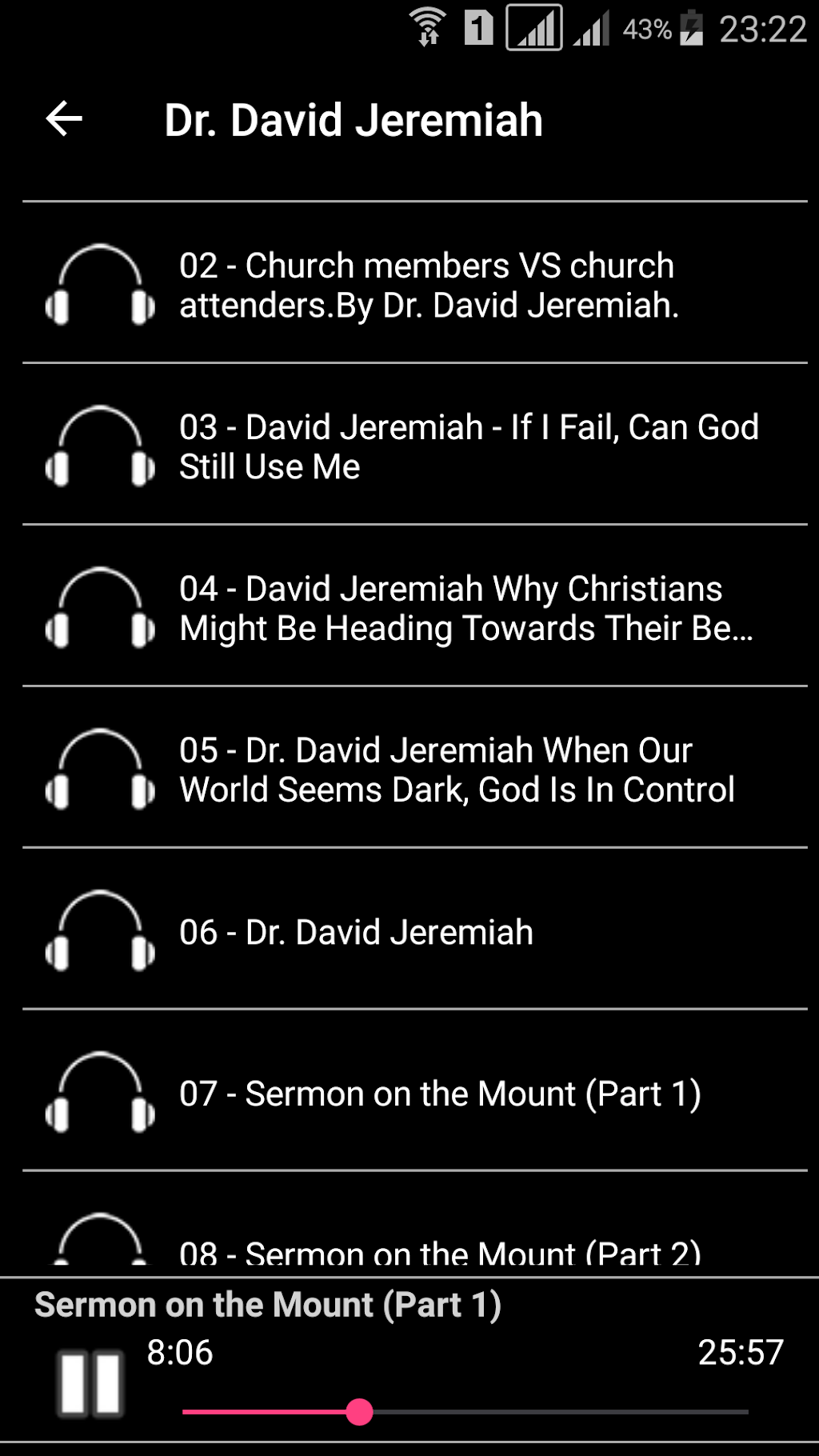
Task: Go back using the arrow icon
Action: coord(64,119)
